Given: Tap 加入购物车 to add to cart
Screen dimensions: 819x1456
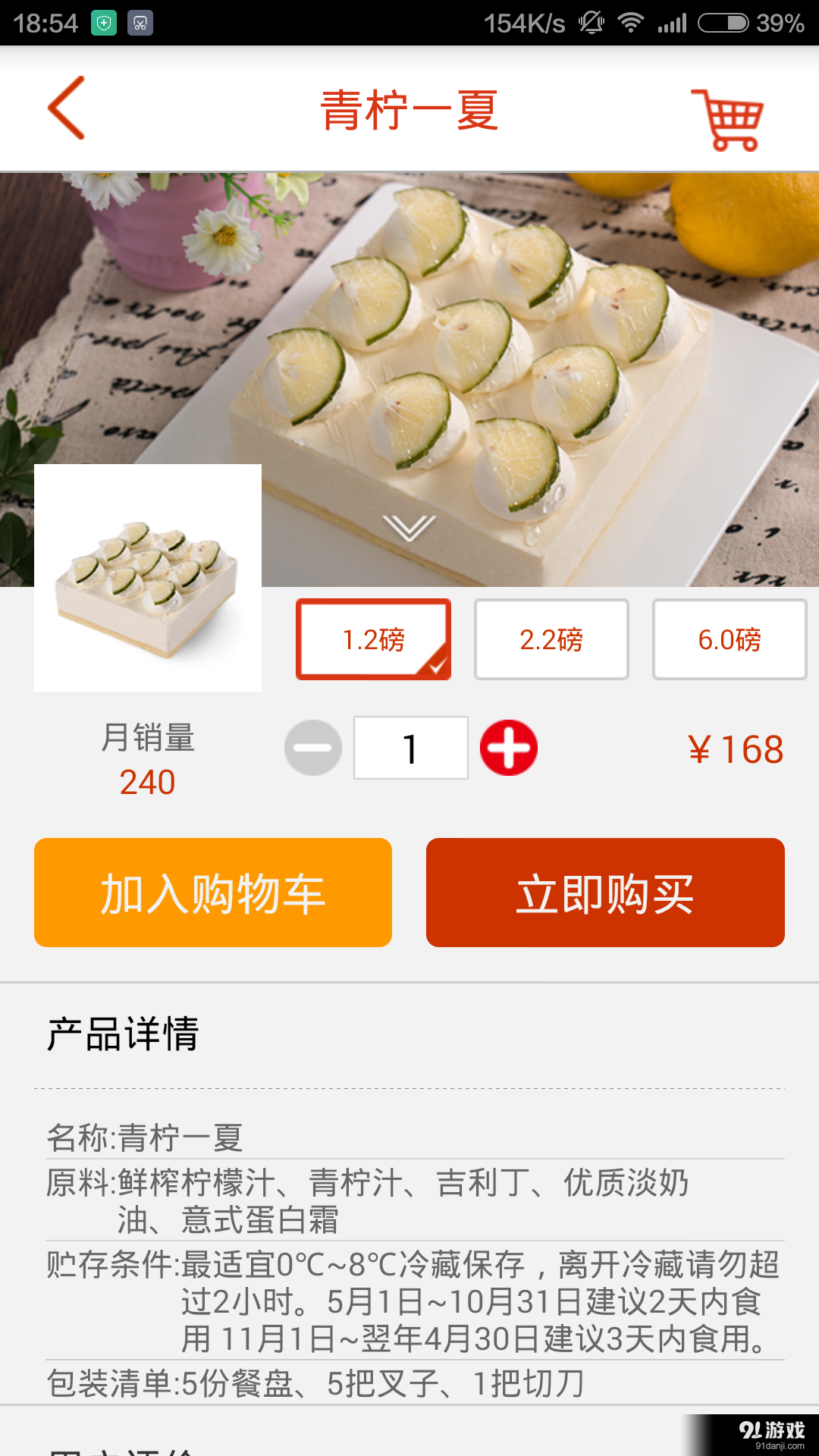Looking at the screenshot, I should tap(212, 893).
